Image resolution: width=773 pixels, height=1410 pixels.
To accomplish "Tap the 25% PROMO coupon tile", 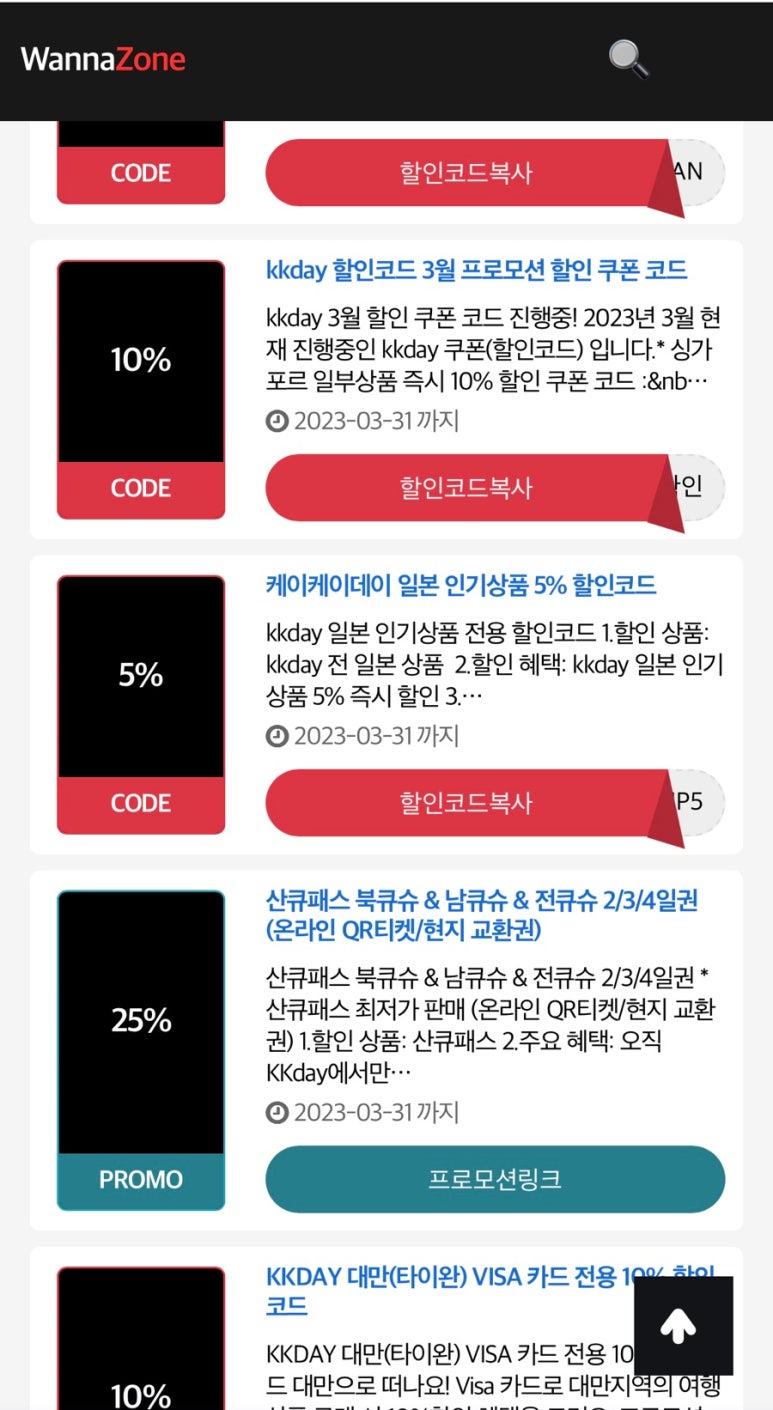I will pos(141,1050).
